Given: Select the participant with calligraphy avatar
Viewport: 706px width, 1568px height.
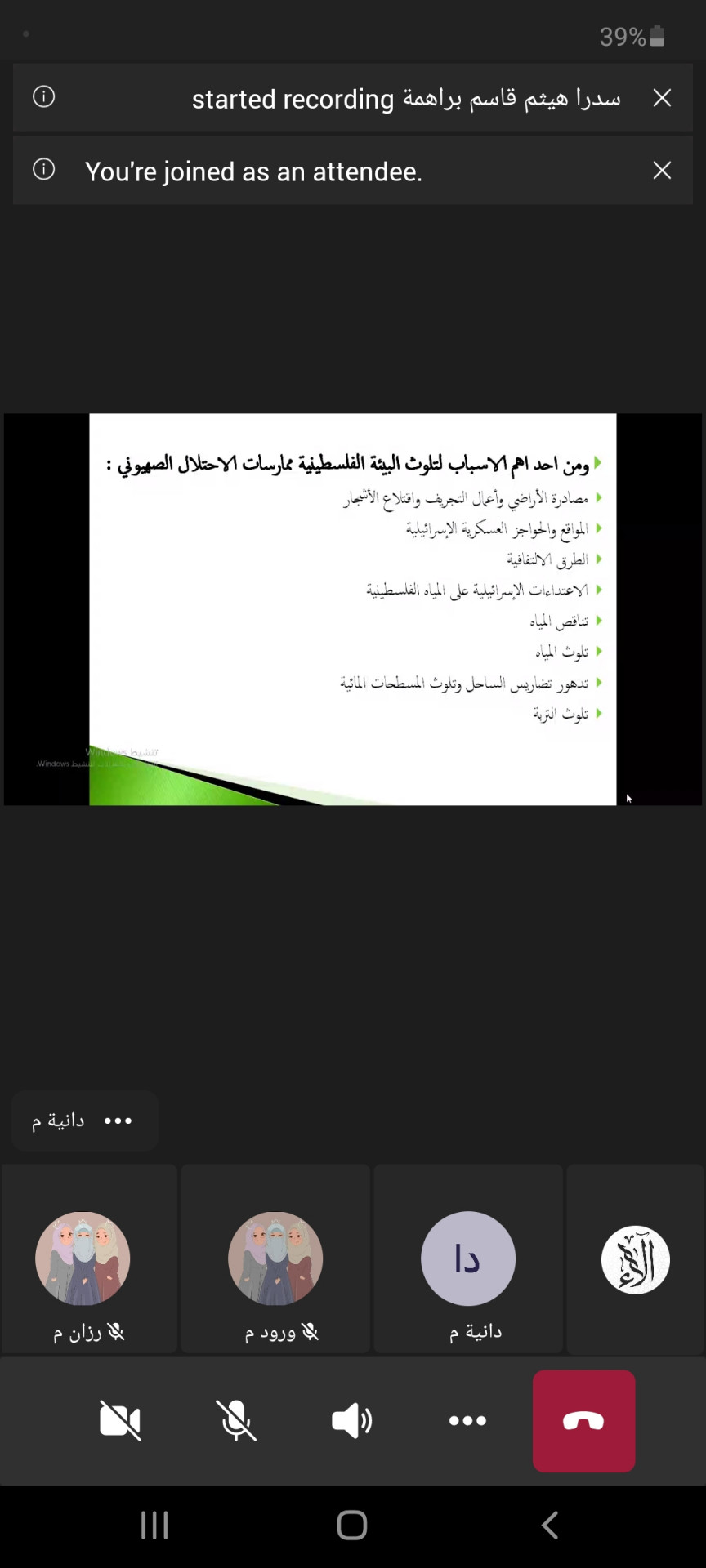Looking at the screenshot, I should [636, 1259].
